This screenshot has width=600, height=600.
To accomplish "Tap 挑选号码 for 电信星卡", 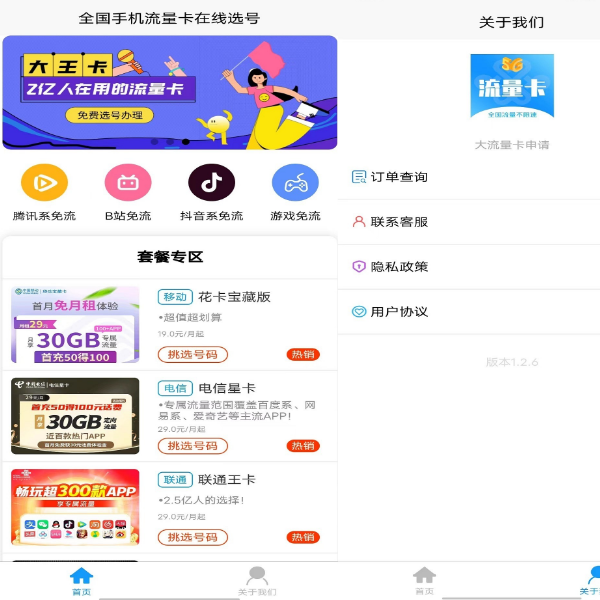I will coord(192,446).
